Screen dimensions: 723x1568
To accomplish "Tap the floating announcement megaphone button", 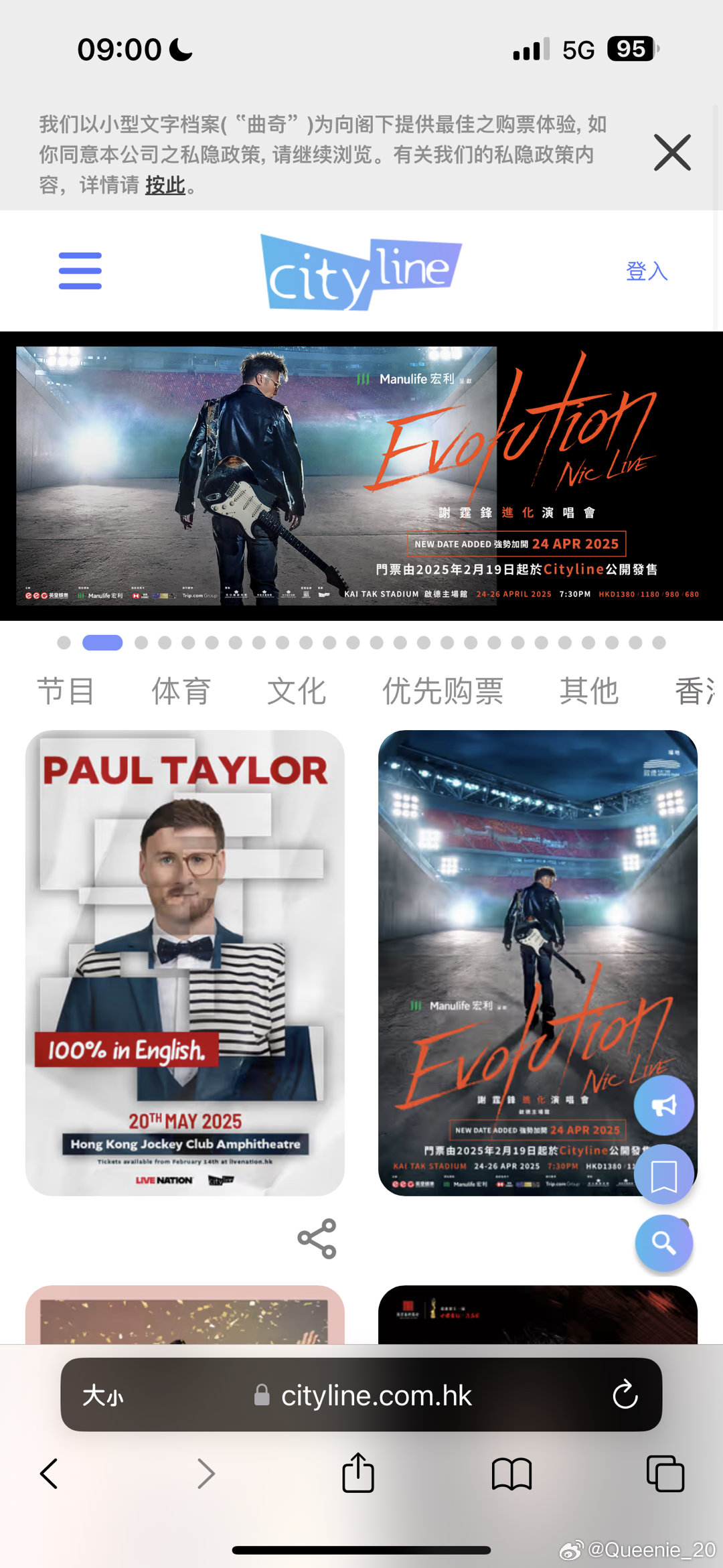I will 664,1105.
